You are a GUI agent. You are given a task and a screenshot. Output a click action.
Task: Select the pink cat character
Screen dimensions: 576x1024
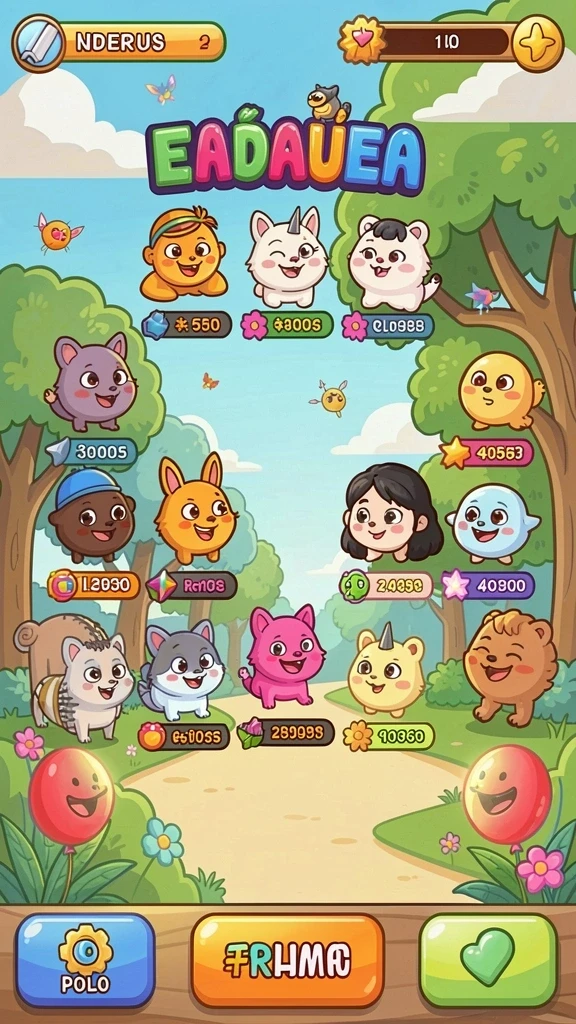click(x=283, y=656)
